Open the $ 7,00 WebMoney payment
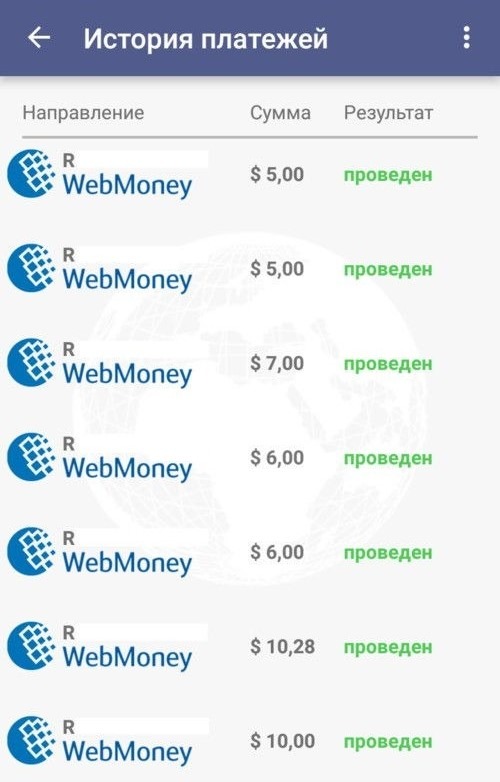Viewport: 500px width, 782px height. pyautogui.click(x=250, y=364)
